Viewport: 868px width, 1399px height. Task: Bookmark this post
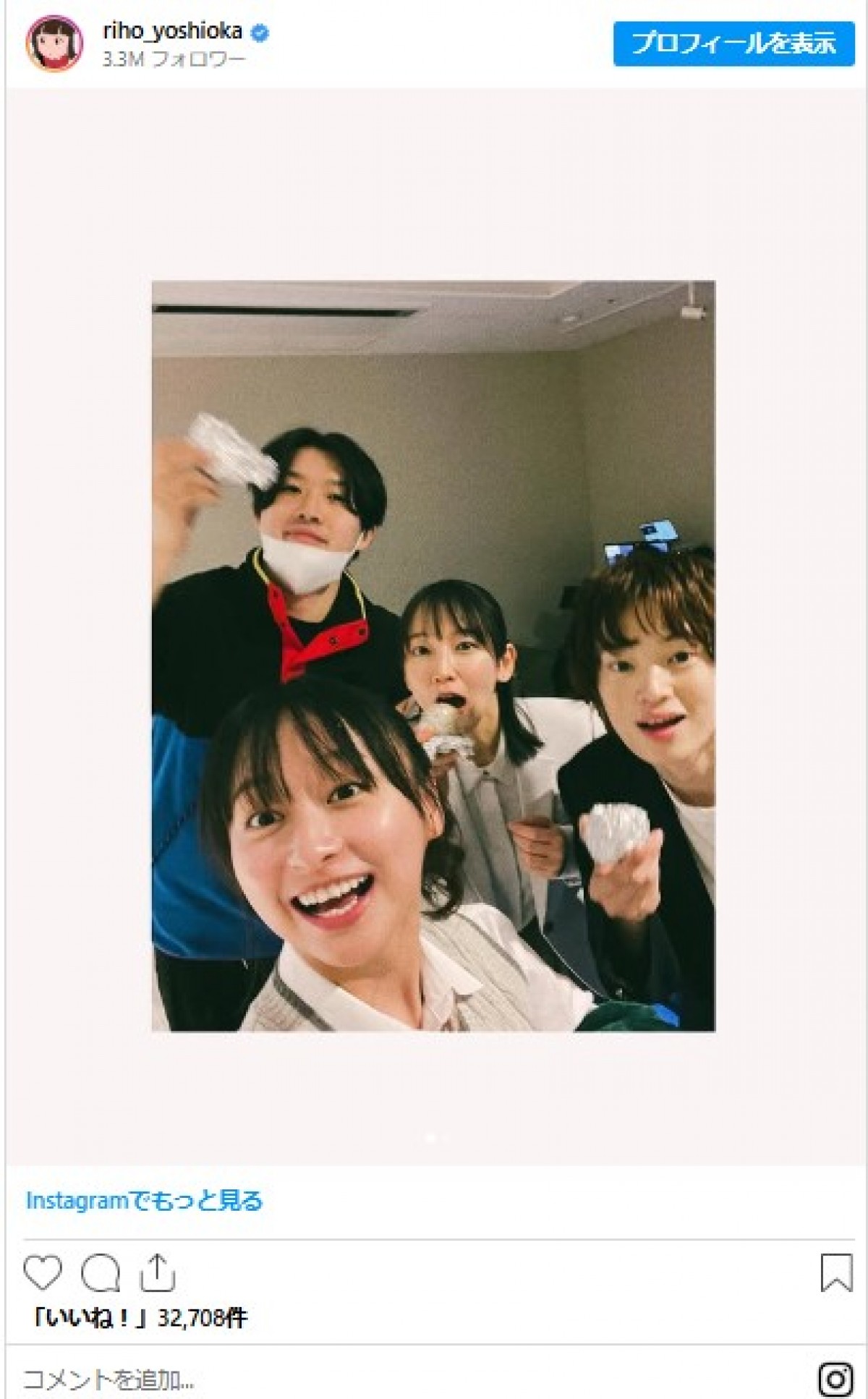click(x=836, y=1274)
